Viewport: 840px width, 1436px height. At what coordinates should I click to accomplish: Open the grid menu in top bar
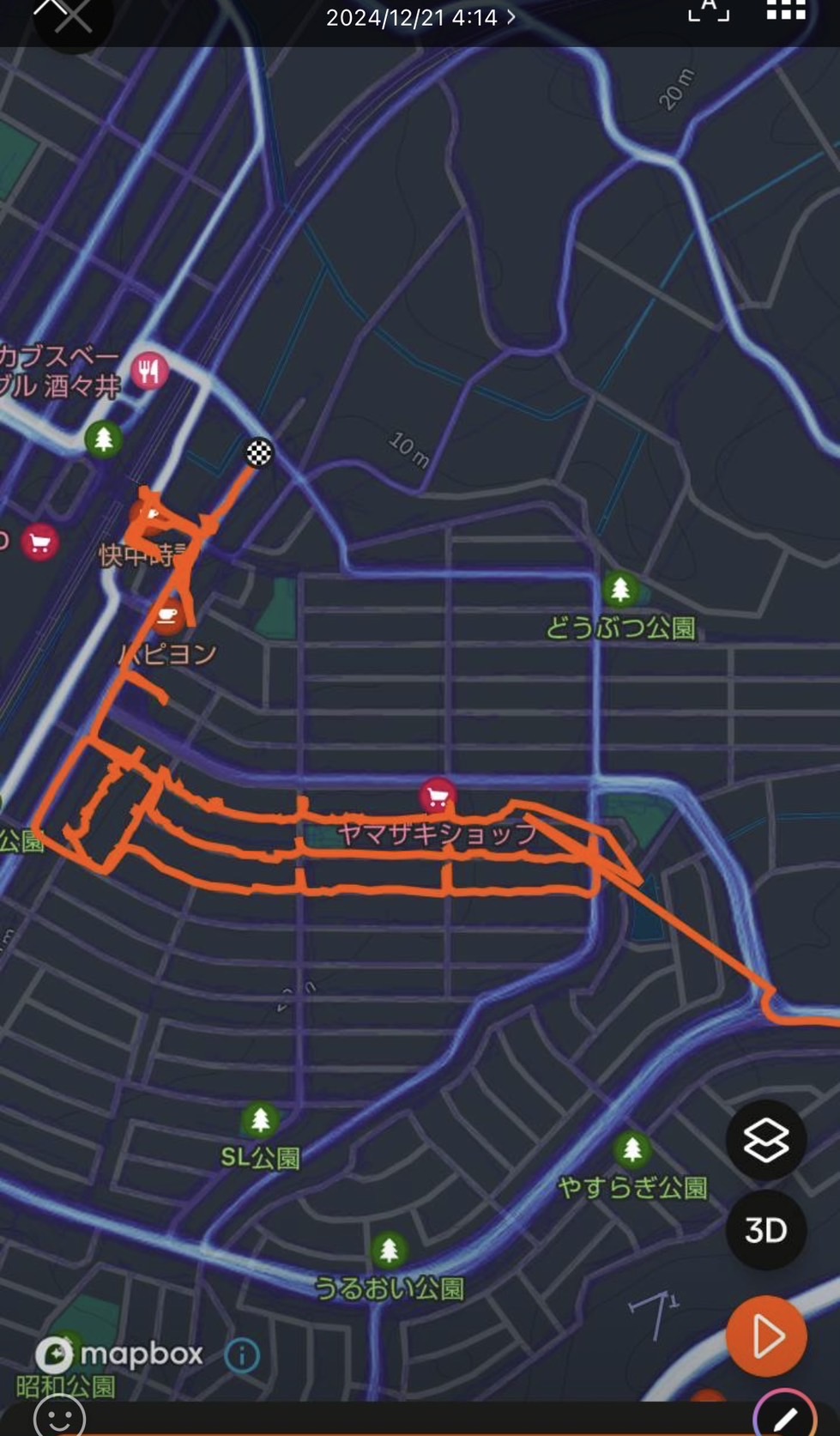pyautogui.click(x=785, y=9)
